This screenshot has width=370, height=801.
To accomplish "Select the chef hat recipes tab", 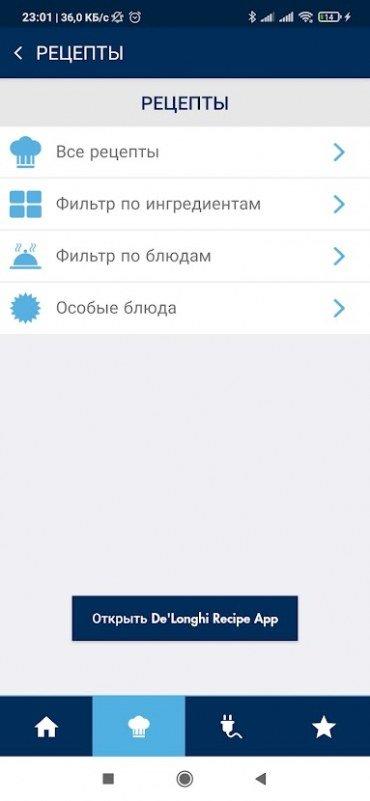I will coord(138,726).
